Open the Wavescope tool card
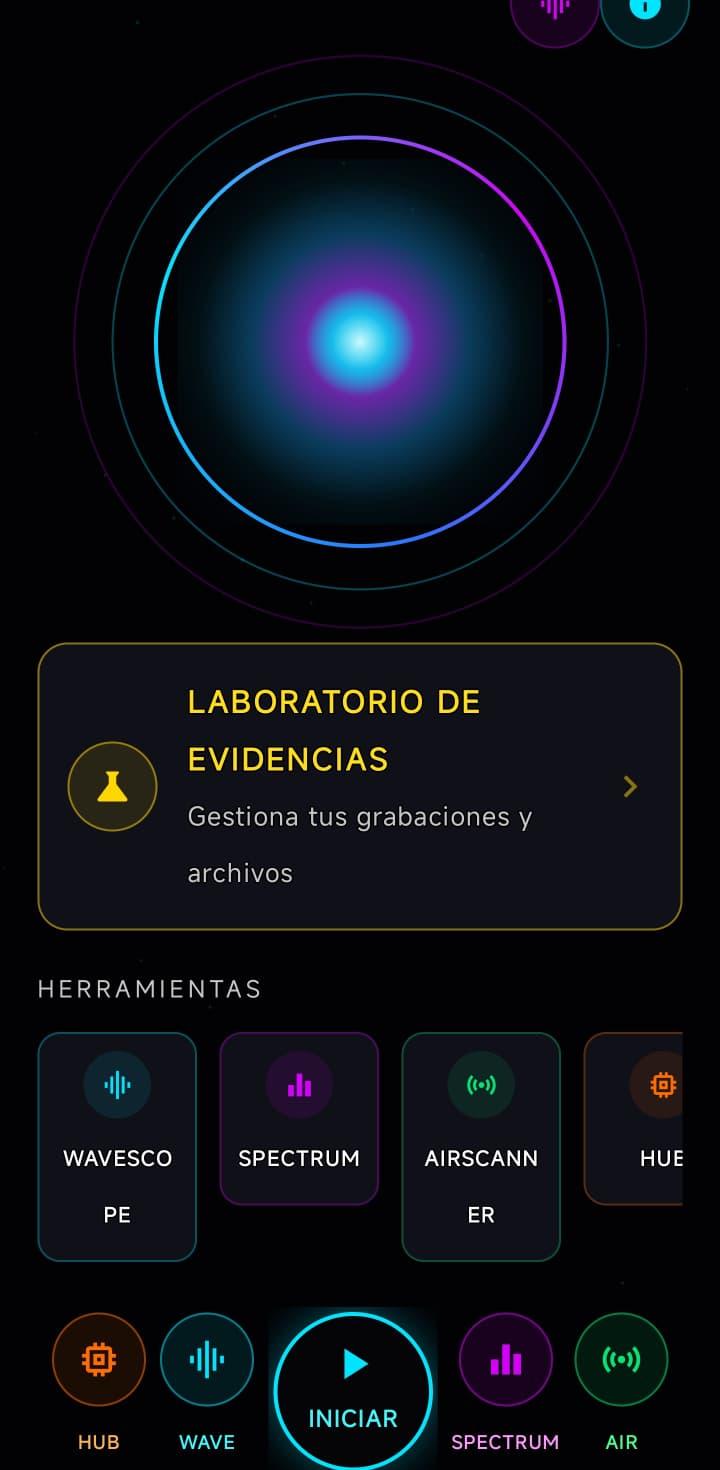 (117, 1146)
